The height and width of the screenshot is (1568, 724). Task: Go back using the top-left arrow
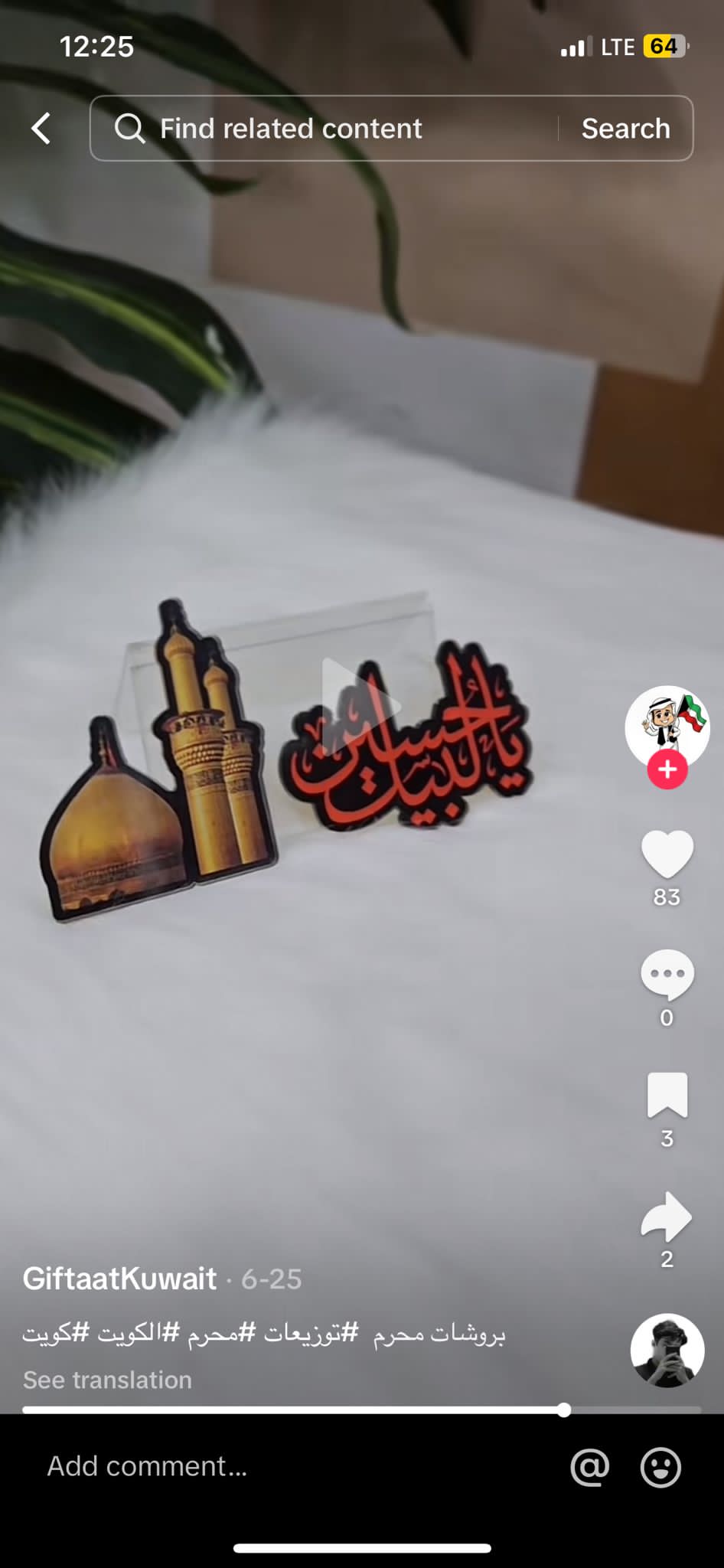point(41,129)
